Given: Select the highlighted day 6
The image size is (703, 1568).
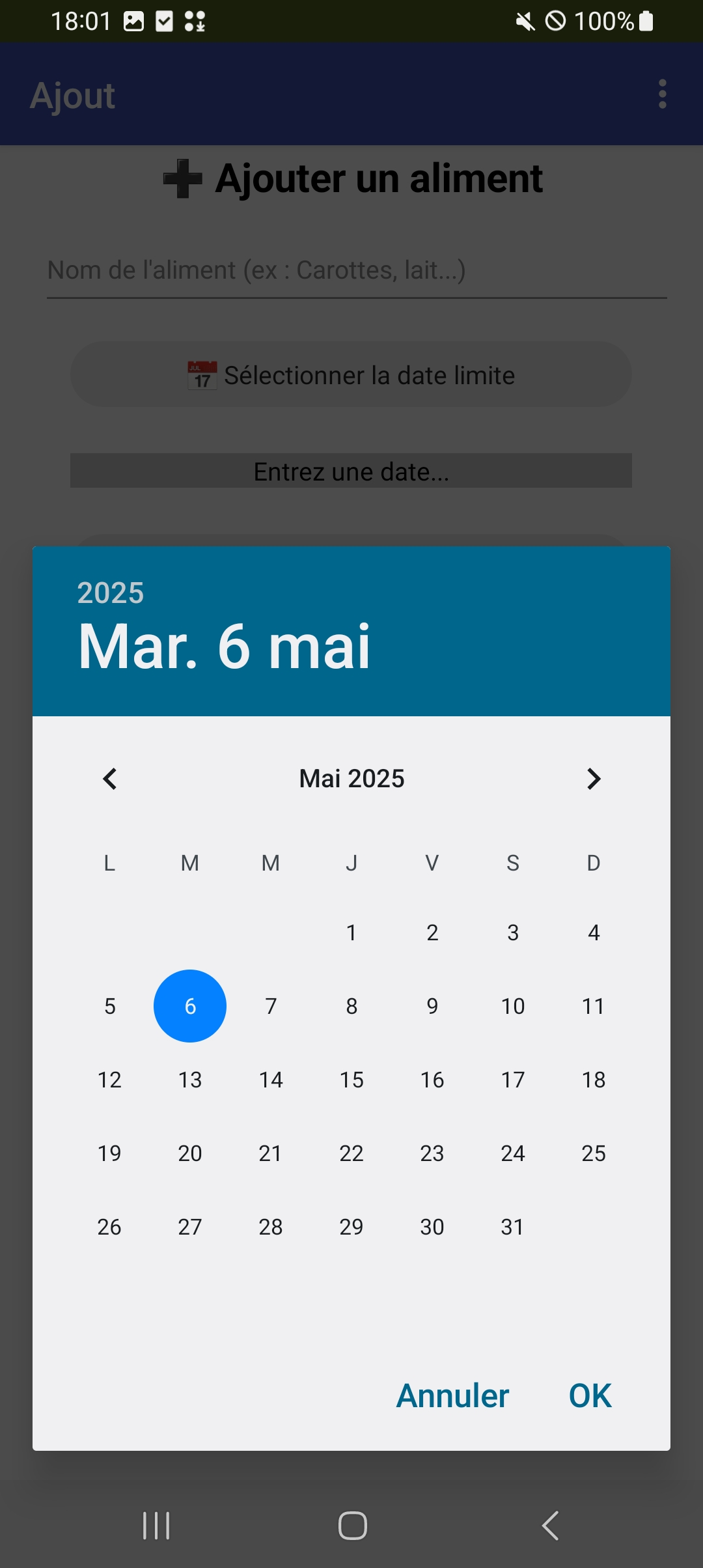Looking at the screenshot, I should (x=190, y=1006).
